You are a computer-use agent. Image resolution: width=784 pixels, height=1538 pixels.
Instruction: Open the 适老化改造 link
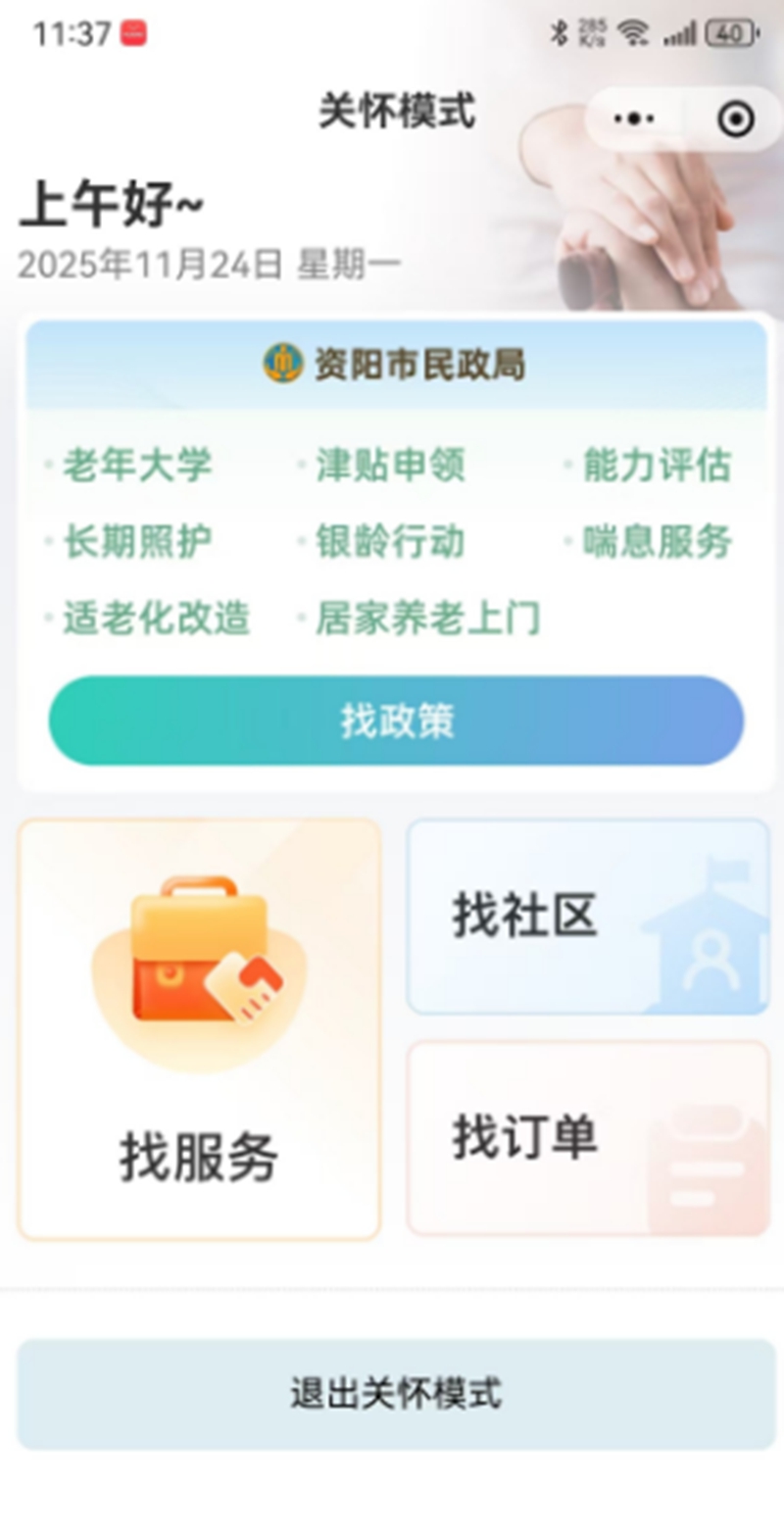point(157,619)
